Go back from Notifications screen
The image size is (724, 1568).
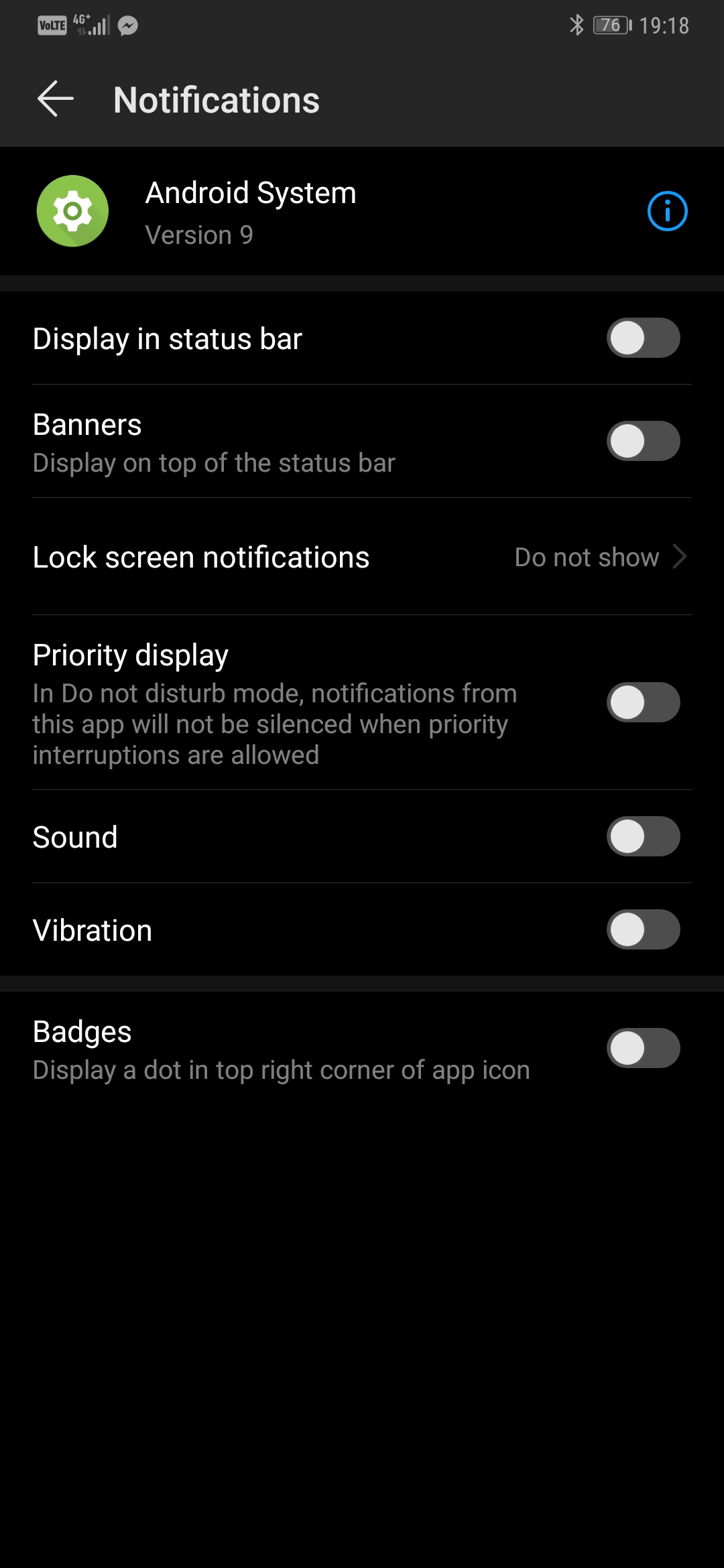pyautogui.click(x=56, y=99)
